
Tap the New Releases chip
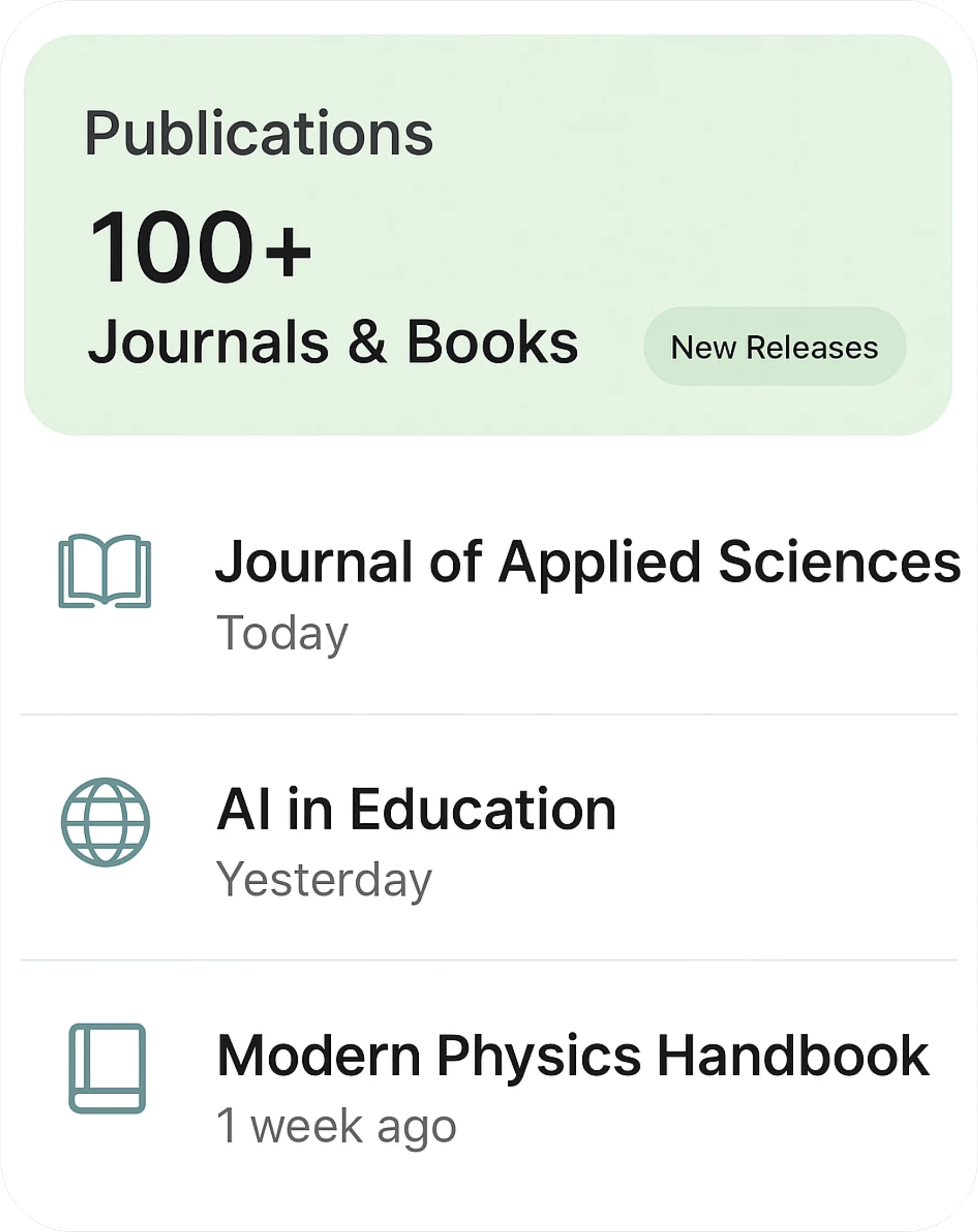(775, 347)
